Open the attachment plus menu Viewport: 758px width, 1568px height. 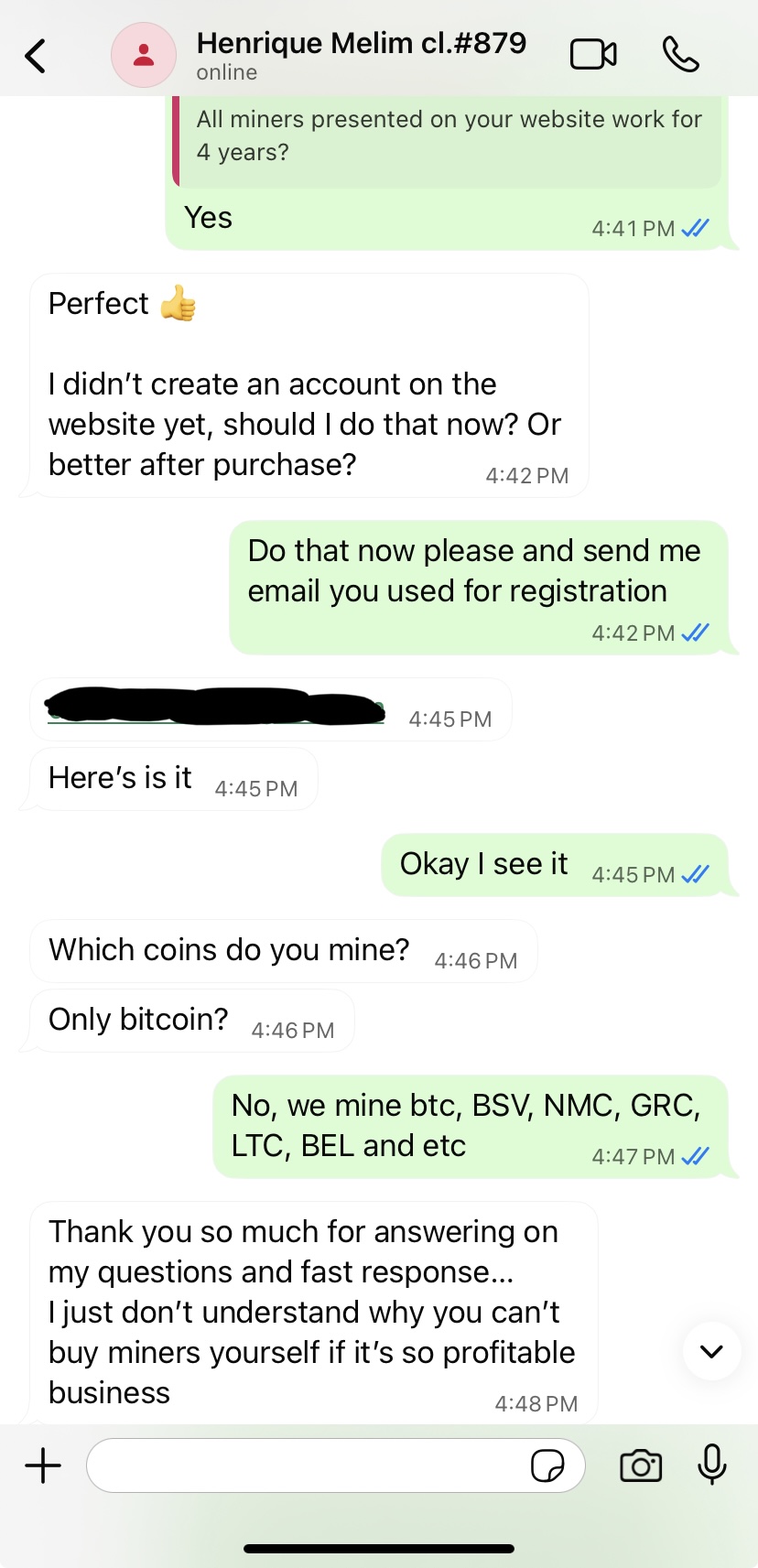43,1465
